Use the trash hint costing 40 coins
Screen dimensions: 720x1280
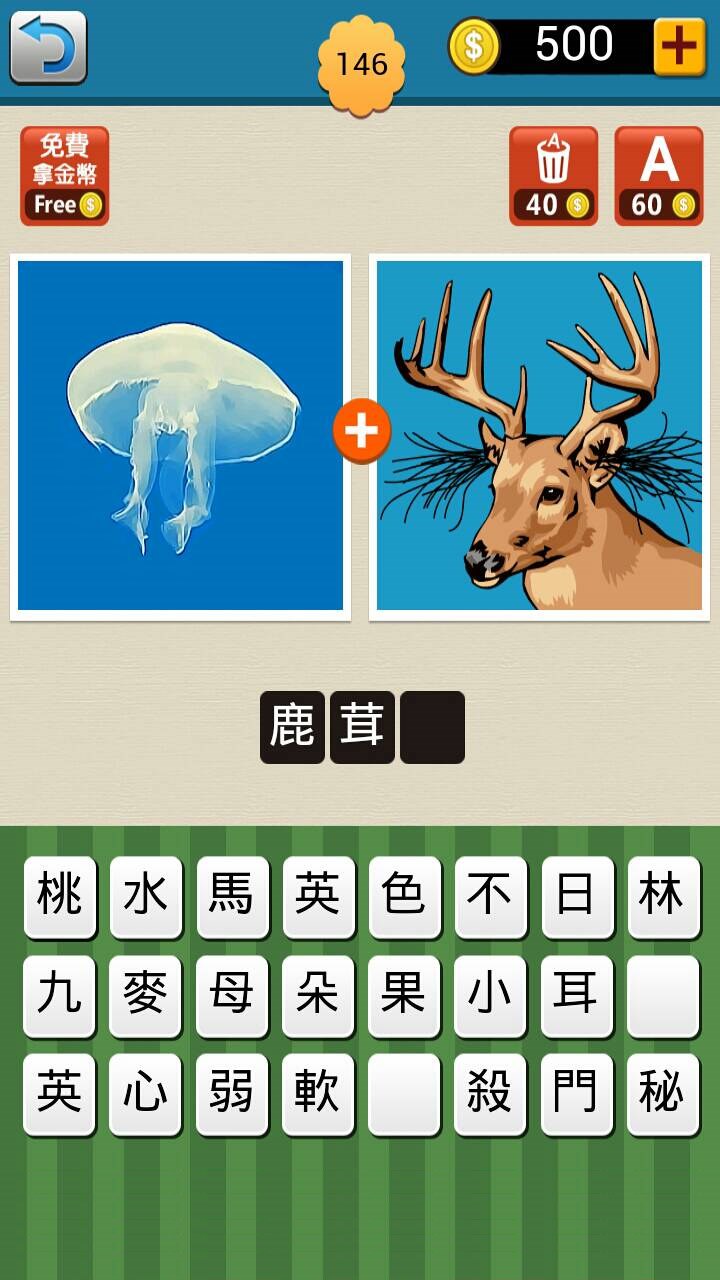pyautogui.click(x=553, y=176)
